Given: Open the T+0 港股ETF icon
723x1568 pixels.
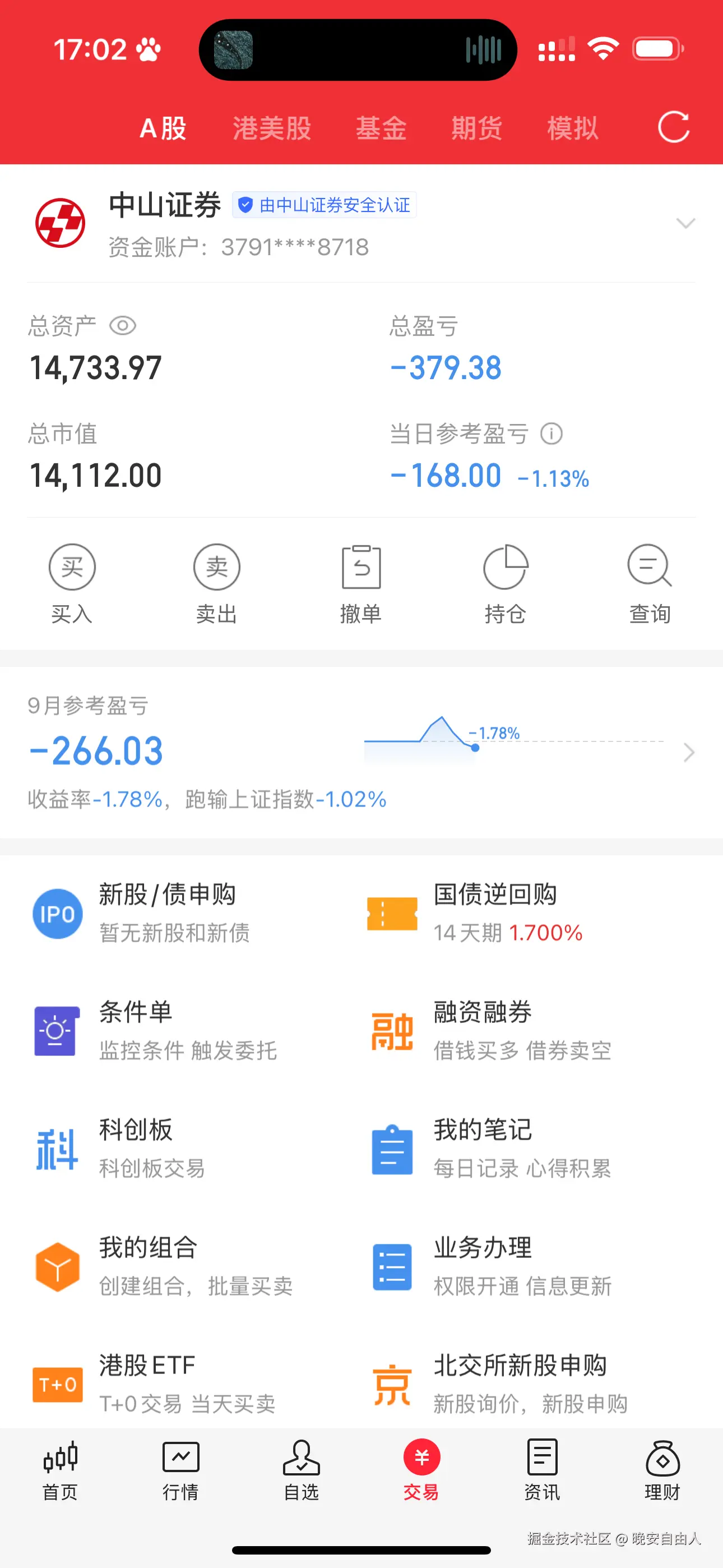Looking at the screenshot, I should [57, 1384].
